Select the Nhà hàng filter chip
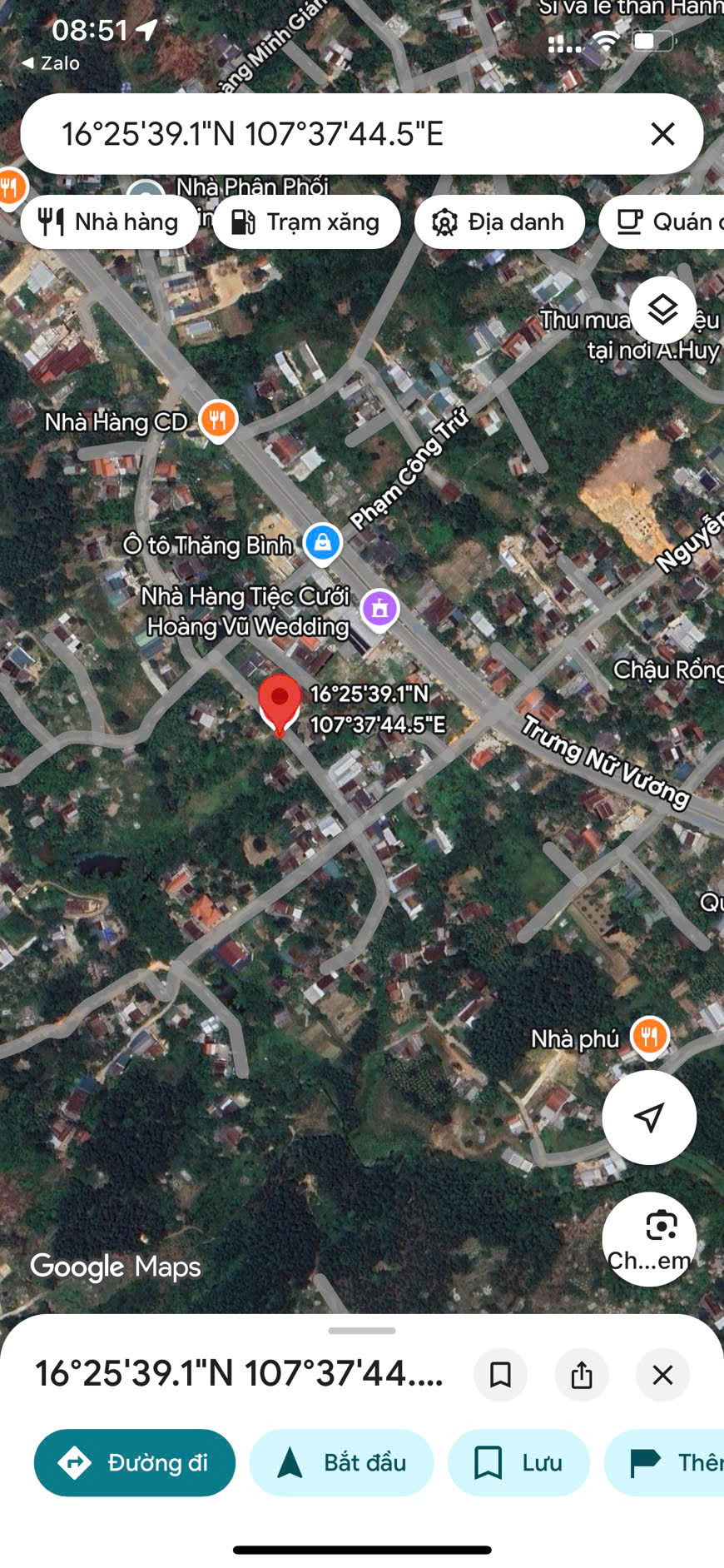724x1568 pixels. click(x=109, y=222)
